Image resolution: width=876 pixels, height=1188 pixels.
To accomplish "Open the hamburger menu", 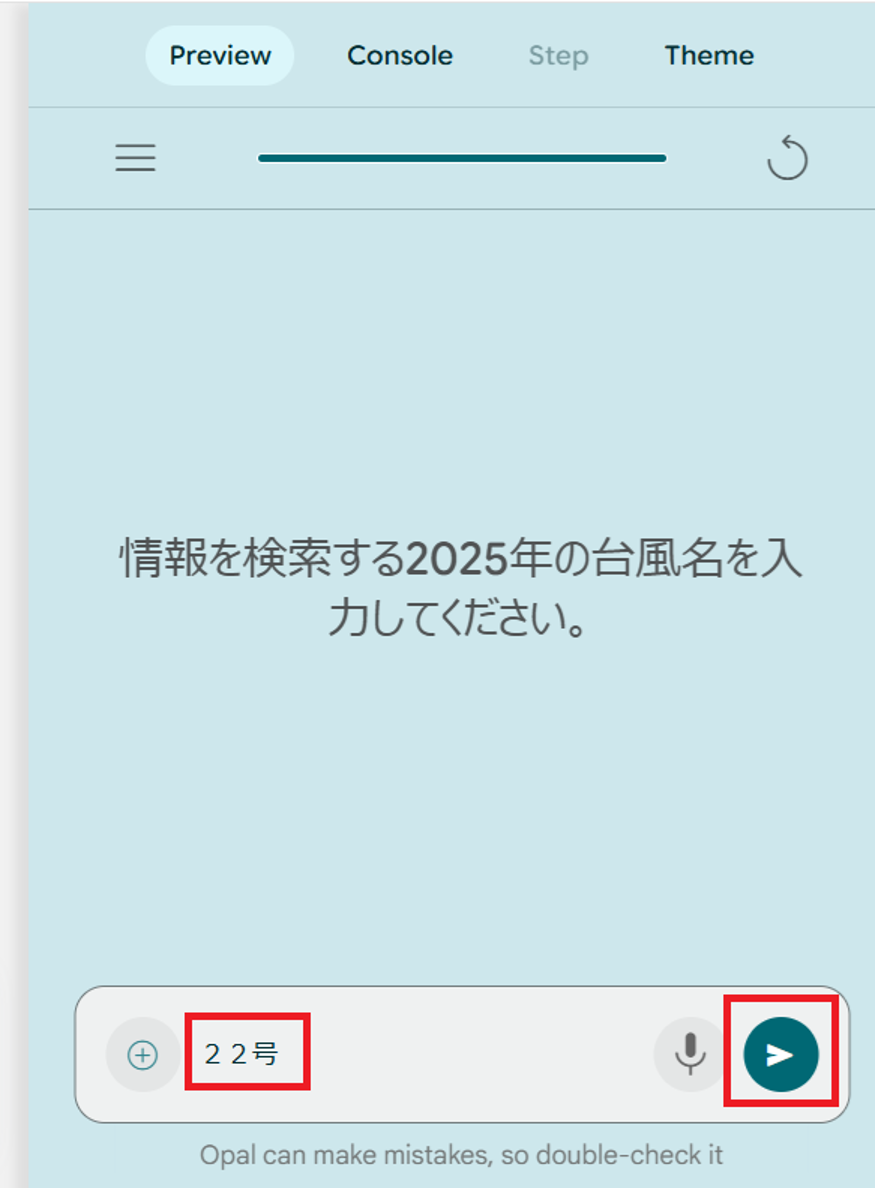I will [x=135, y=158].
